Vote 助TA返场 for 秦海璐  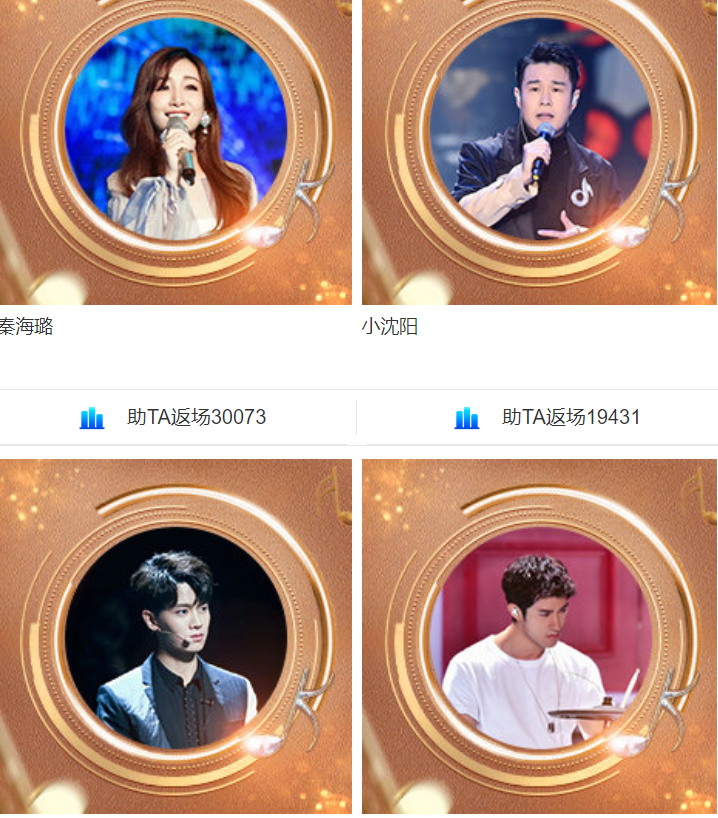175,417
